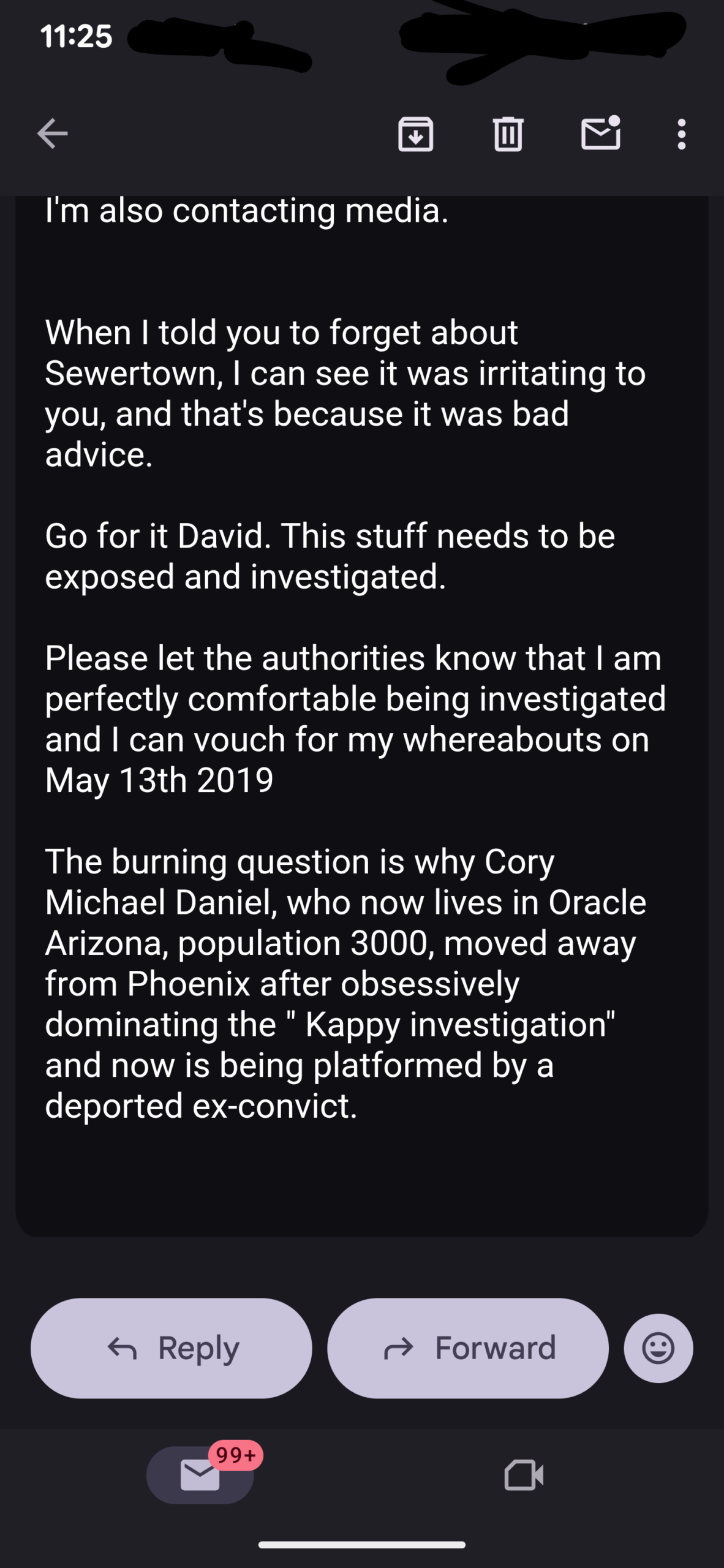Viewport: 724px width, 1568px height.
Task: Archive this email
Action: point(416,134)
